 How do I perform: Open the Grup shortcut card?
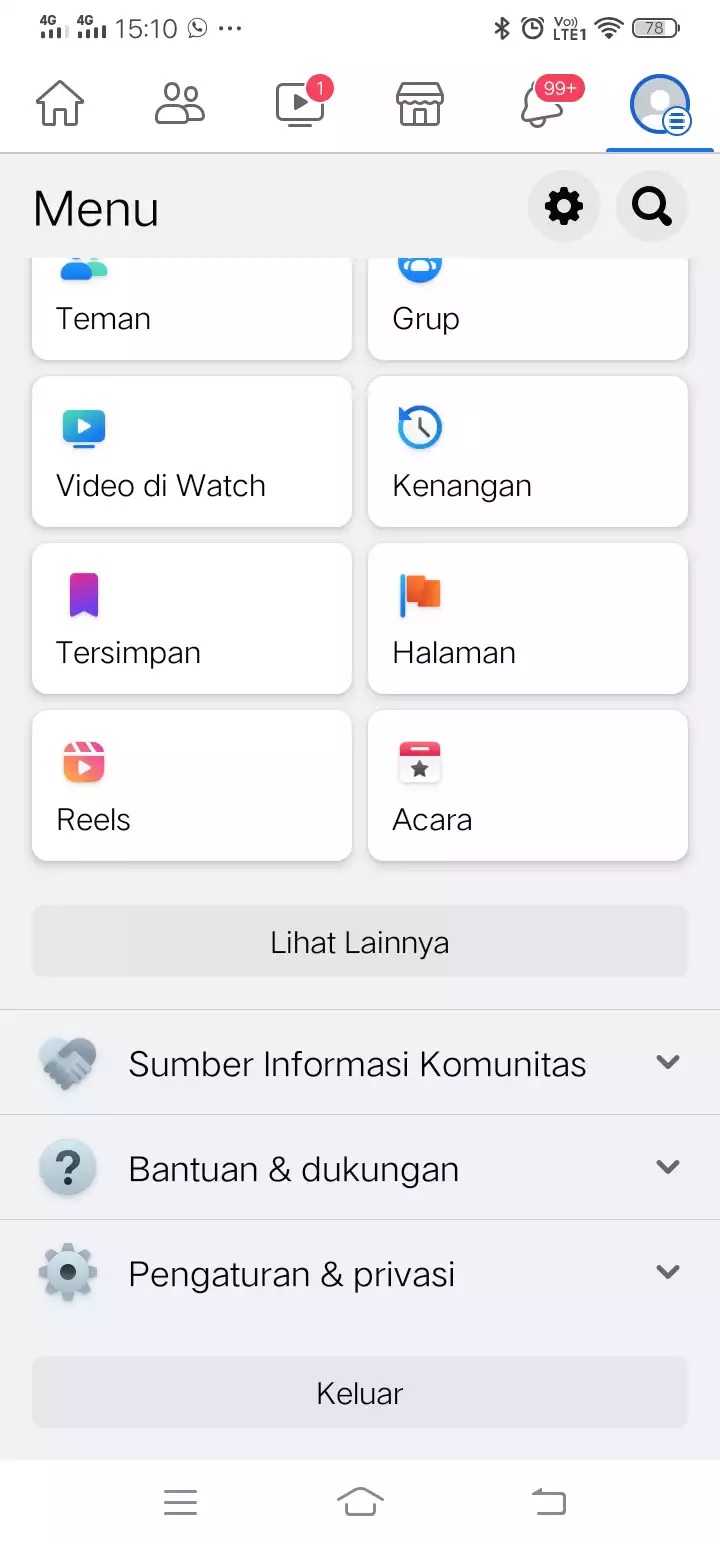pos(528,310)
